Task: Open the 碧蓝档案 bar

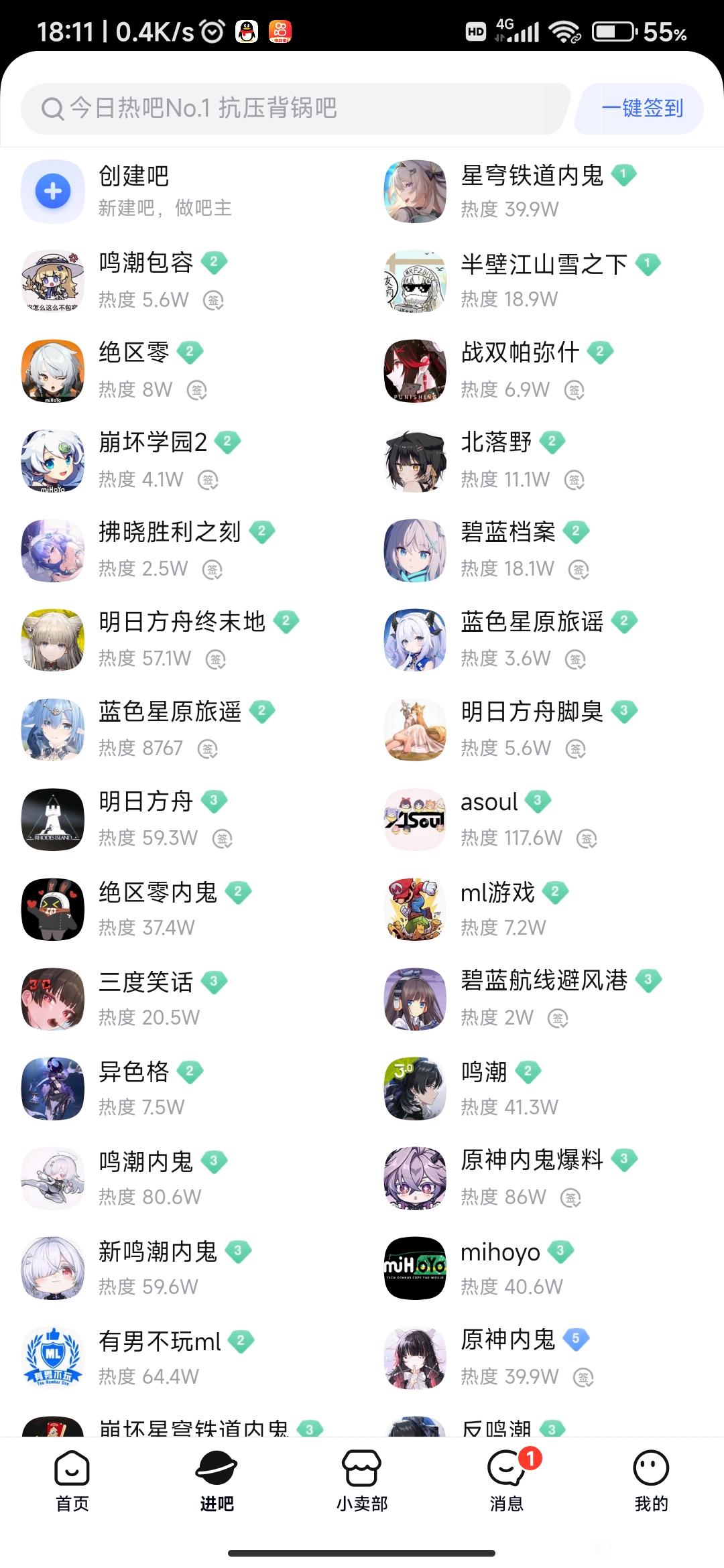Action: click(x=507, y=533)
